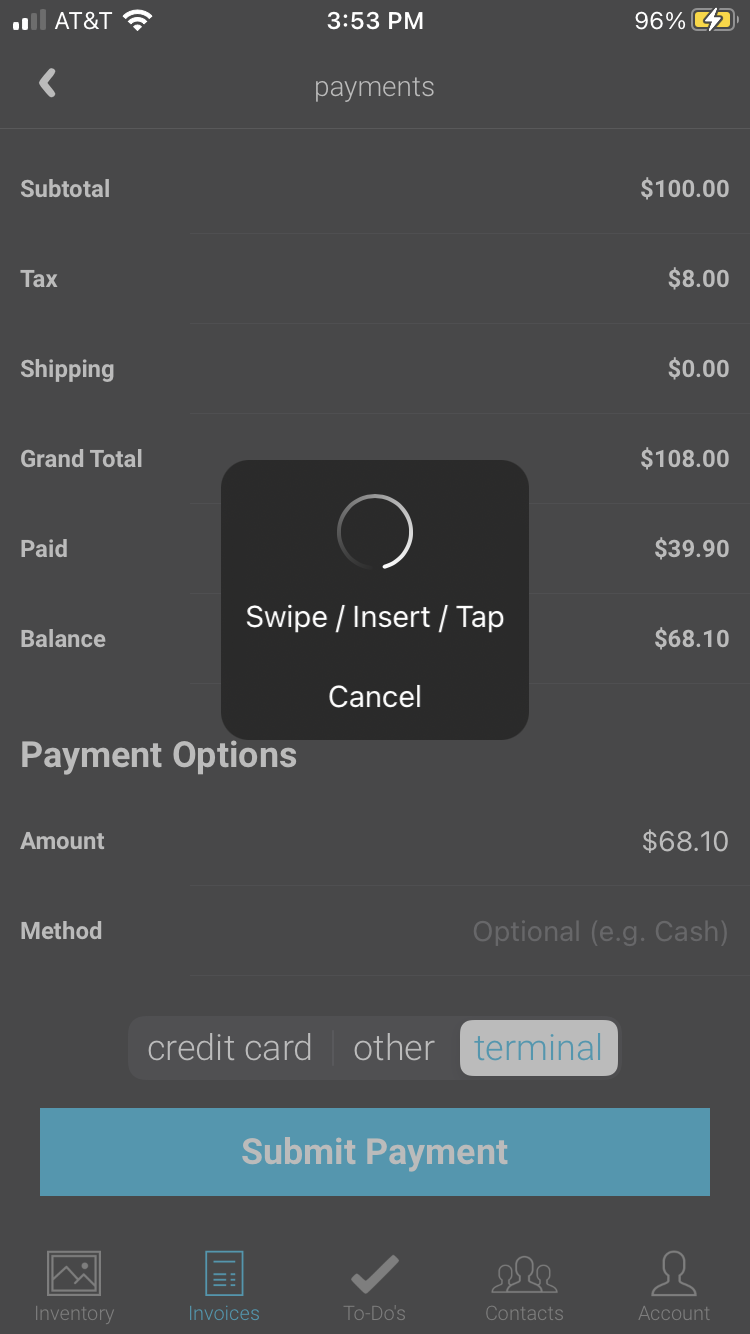Tap the Account person silhouette icon
This screenshot has height=1334, width=750.
[674, 1272]
